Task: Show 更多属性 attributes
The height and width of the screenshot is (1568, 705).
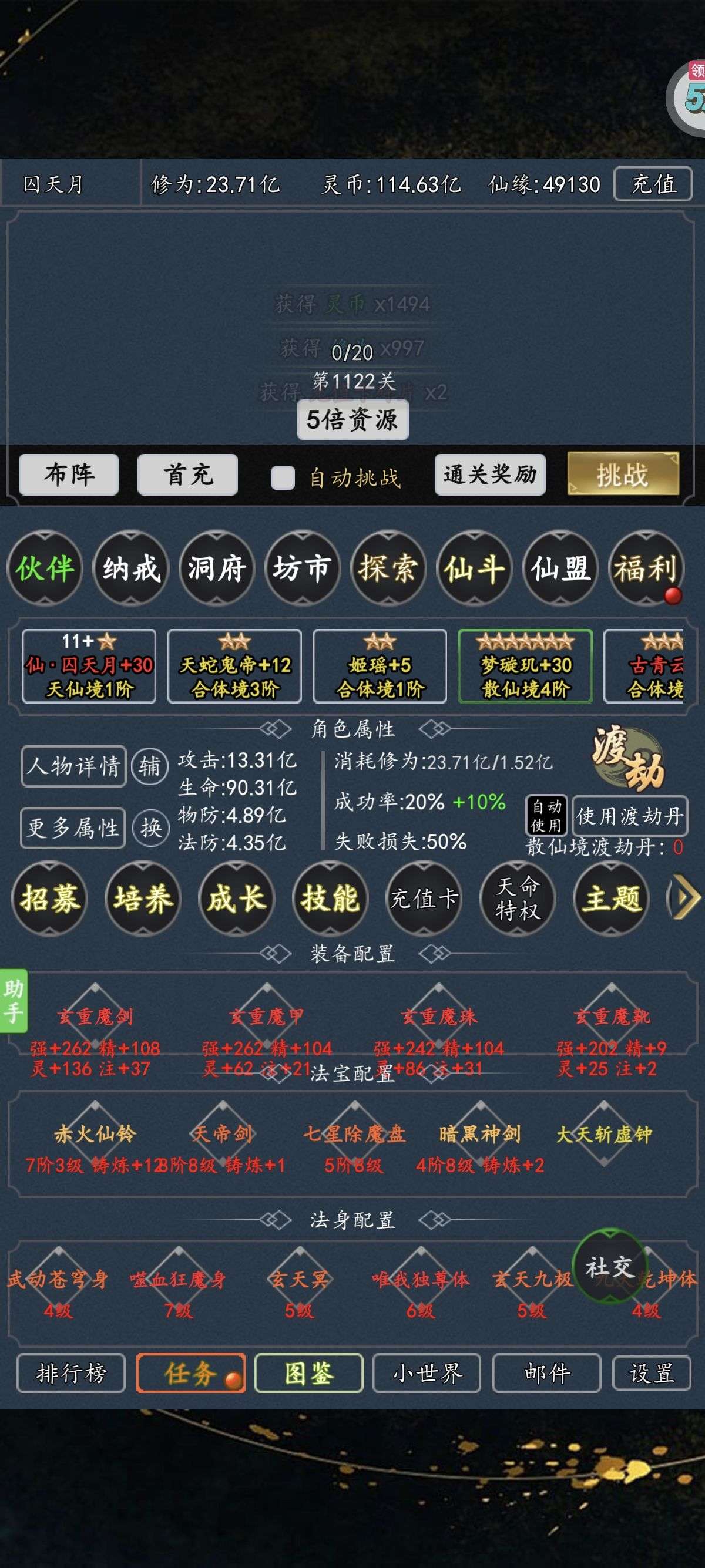Action: (x=73, y=827)
